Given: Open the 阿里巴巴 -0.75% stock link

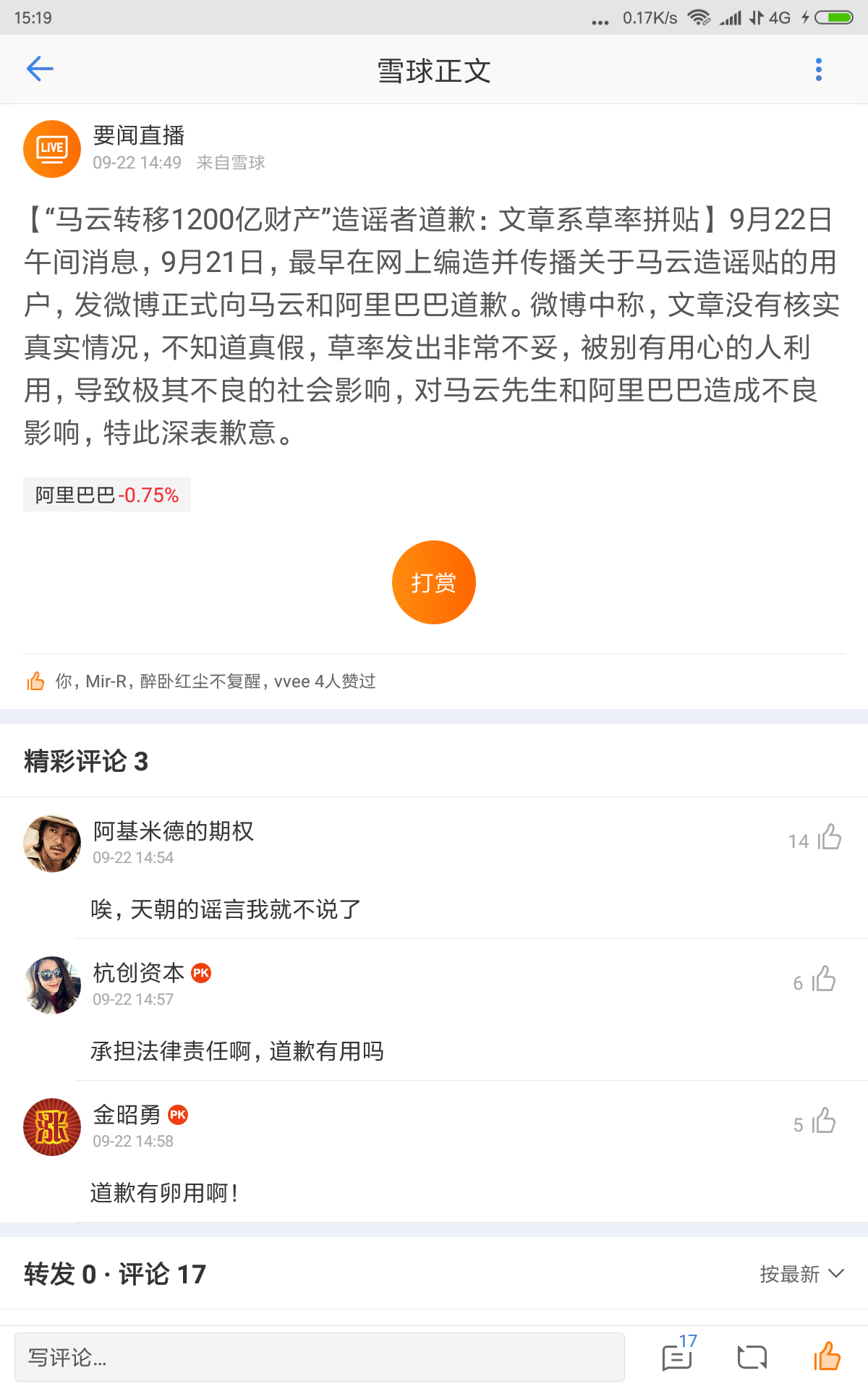Looking at the screenshot, I should point(107,496).
